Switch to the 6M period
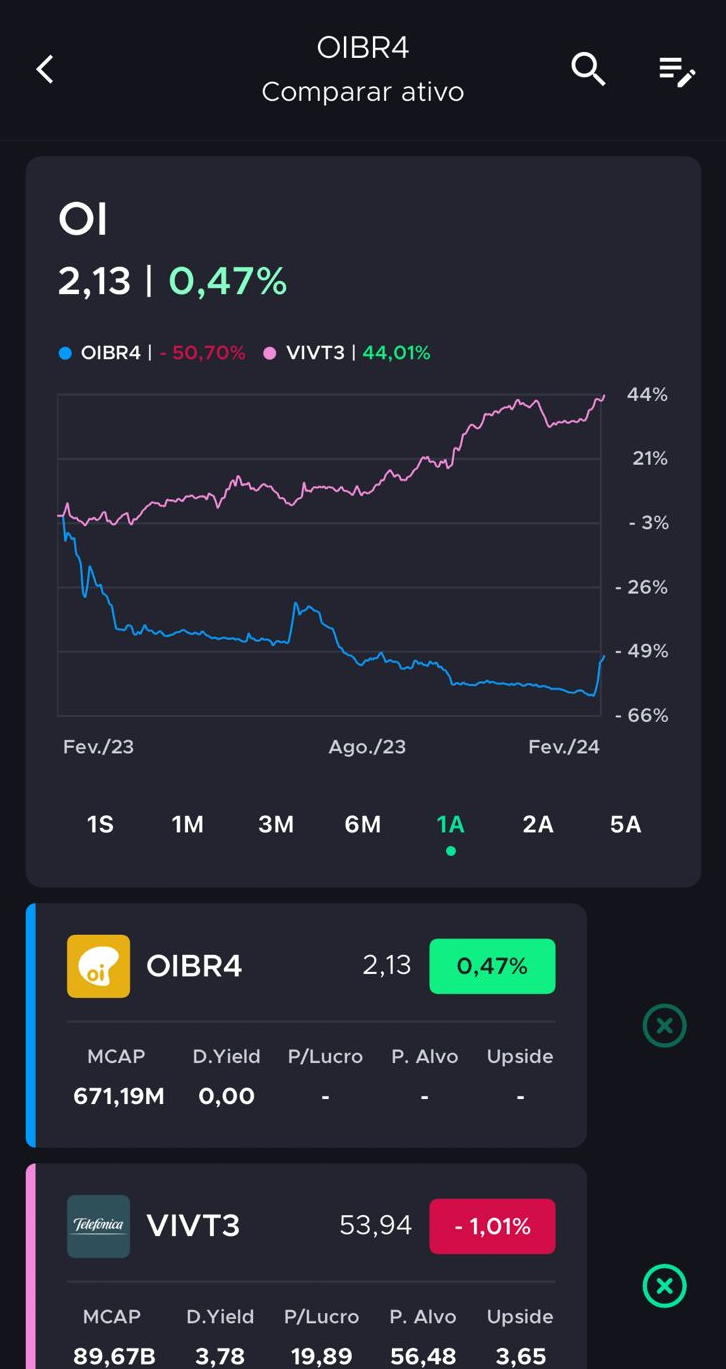This screenshot has height=1369, width=726. (363, 825)
